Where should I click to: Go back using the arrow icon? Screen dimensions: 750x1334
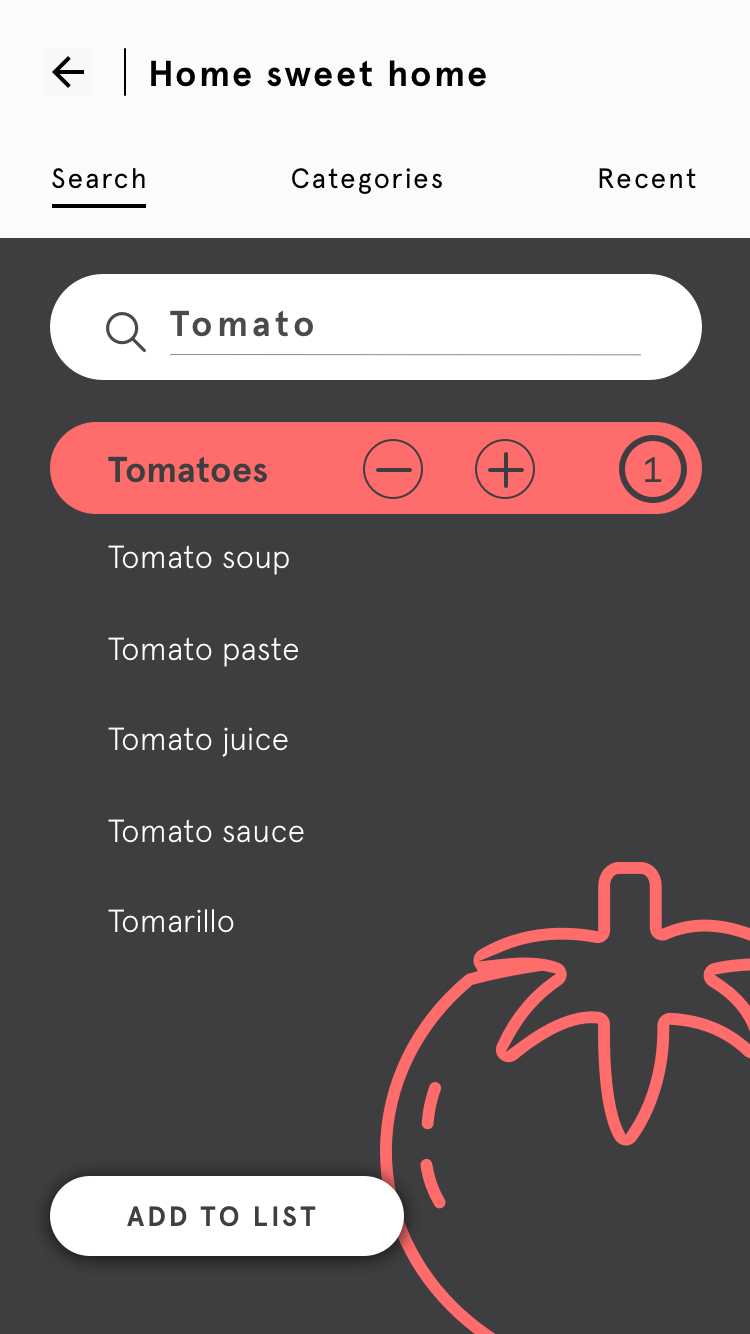coord(68,72)
